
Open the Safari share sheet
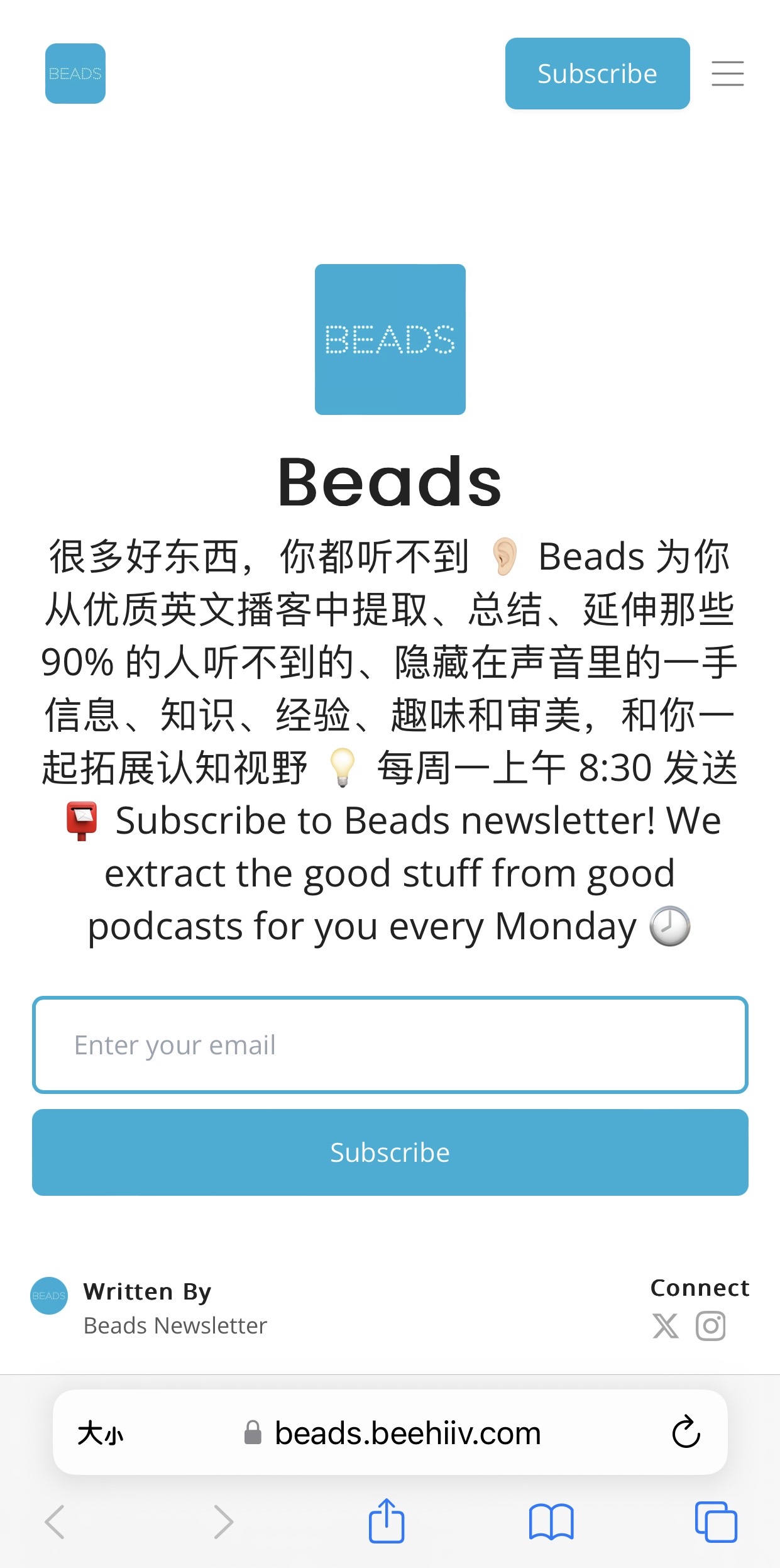[387, 1521]
